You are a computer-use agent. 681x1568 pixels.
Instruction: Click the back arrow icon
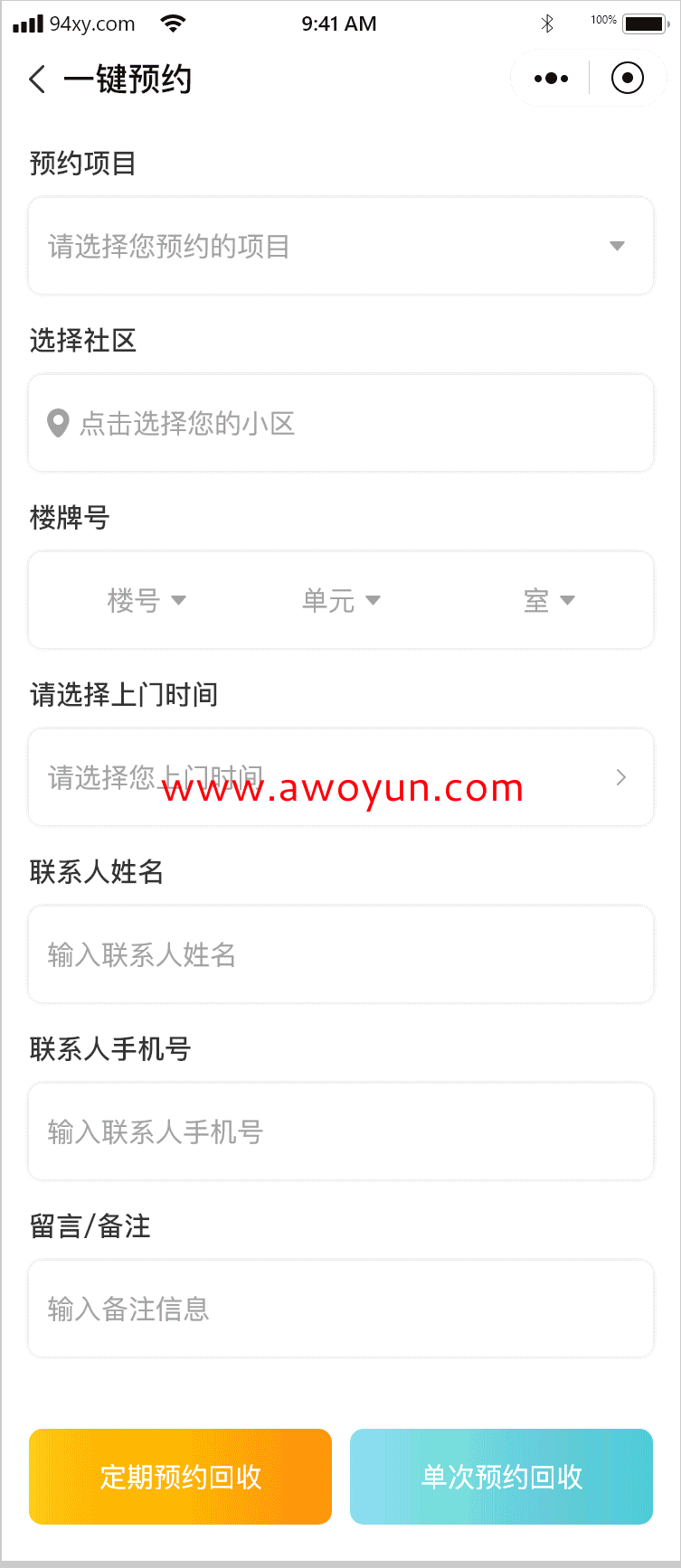36,80
